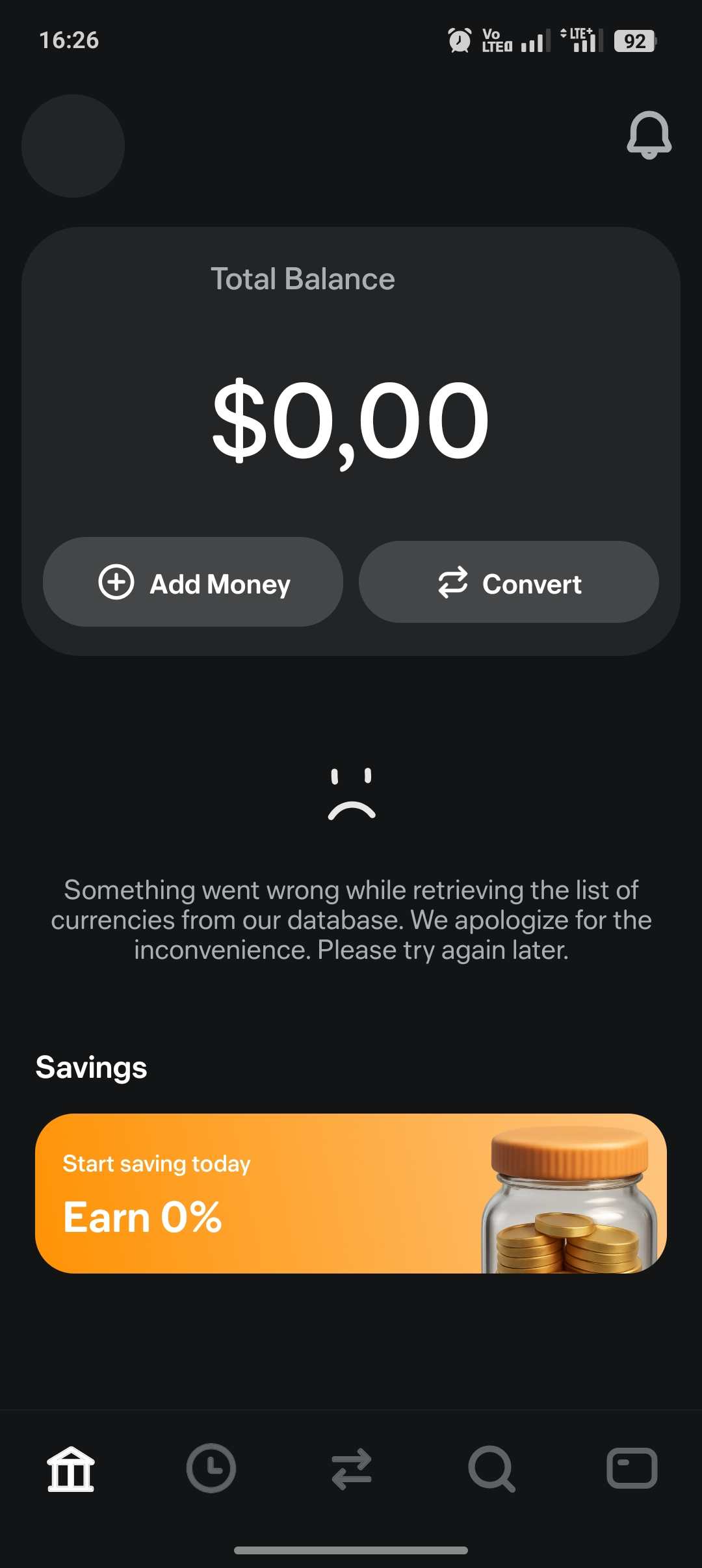Switch to the history clock tab
The image size is (702, 1568).
coord(211,1469)
